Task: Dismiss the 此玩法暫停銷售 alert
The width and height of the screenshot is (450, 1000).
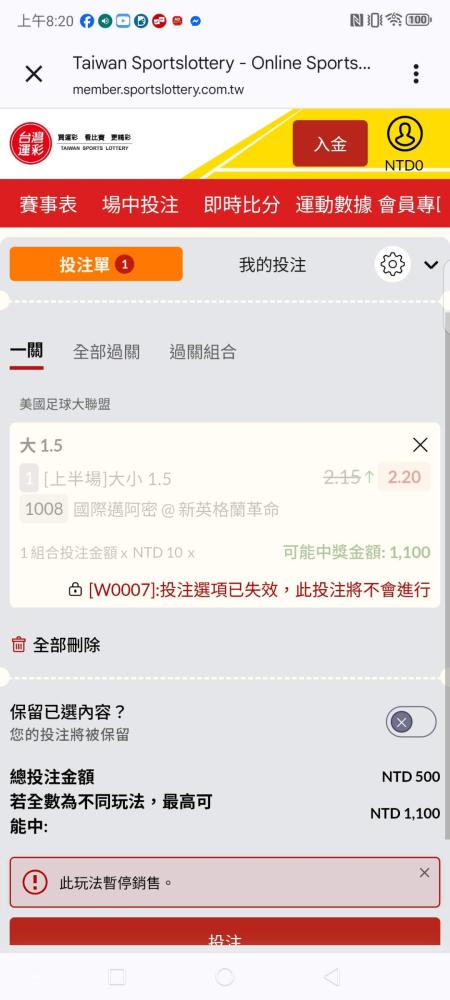Action: point(425,872)
